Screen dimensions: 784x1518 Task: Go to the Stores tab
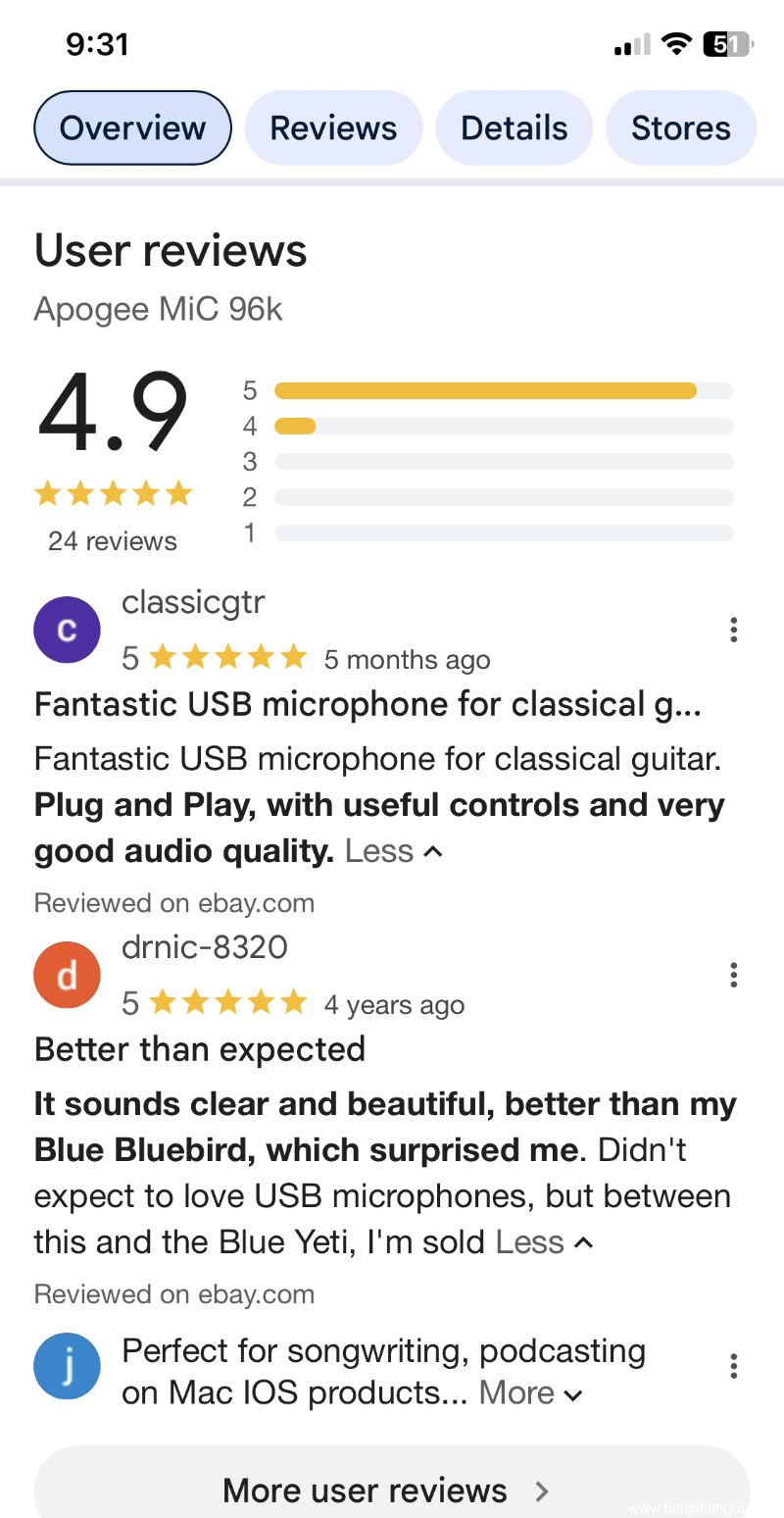point(681,127)
